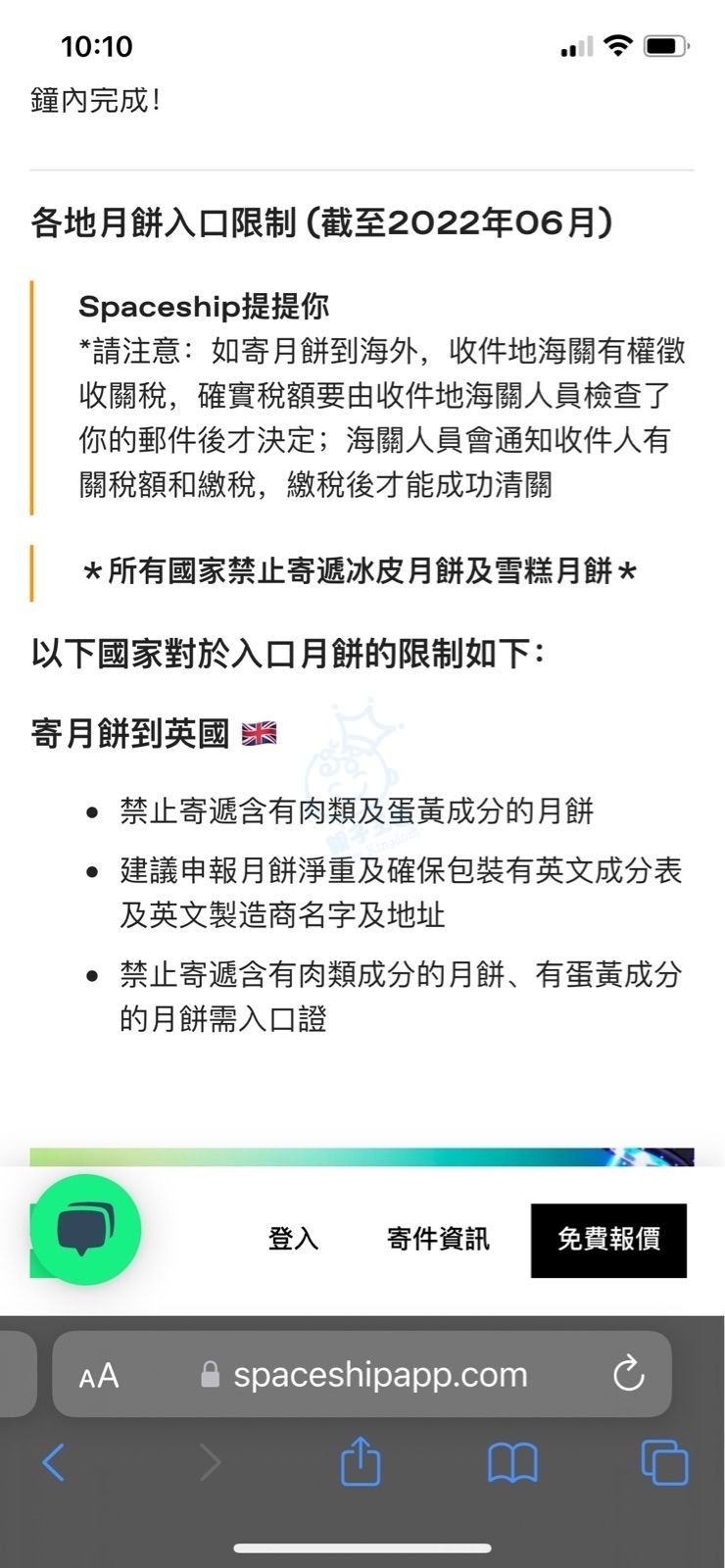725x1568 pixels.
Task: Open the green live chat bubble
Action: click(86, 1229)
